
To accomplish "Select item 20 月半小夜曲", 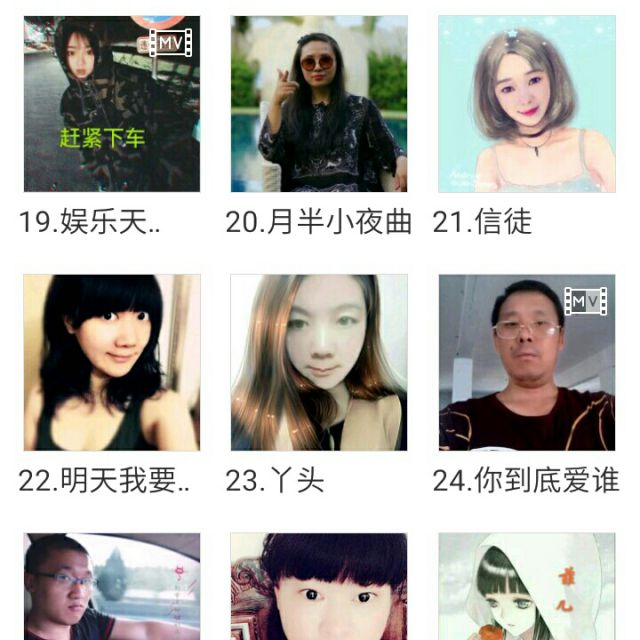I will (x=319, y=104).
